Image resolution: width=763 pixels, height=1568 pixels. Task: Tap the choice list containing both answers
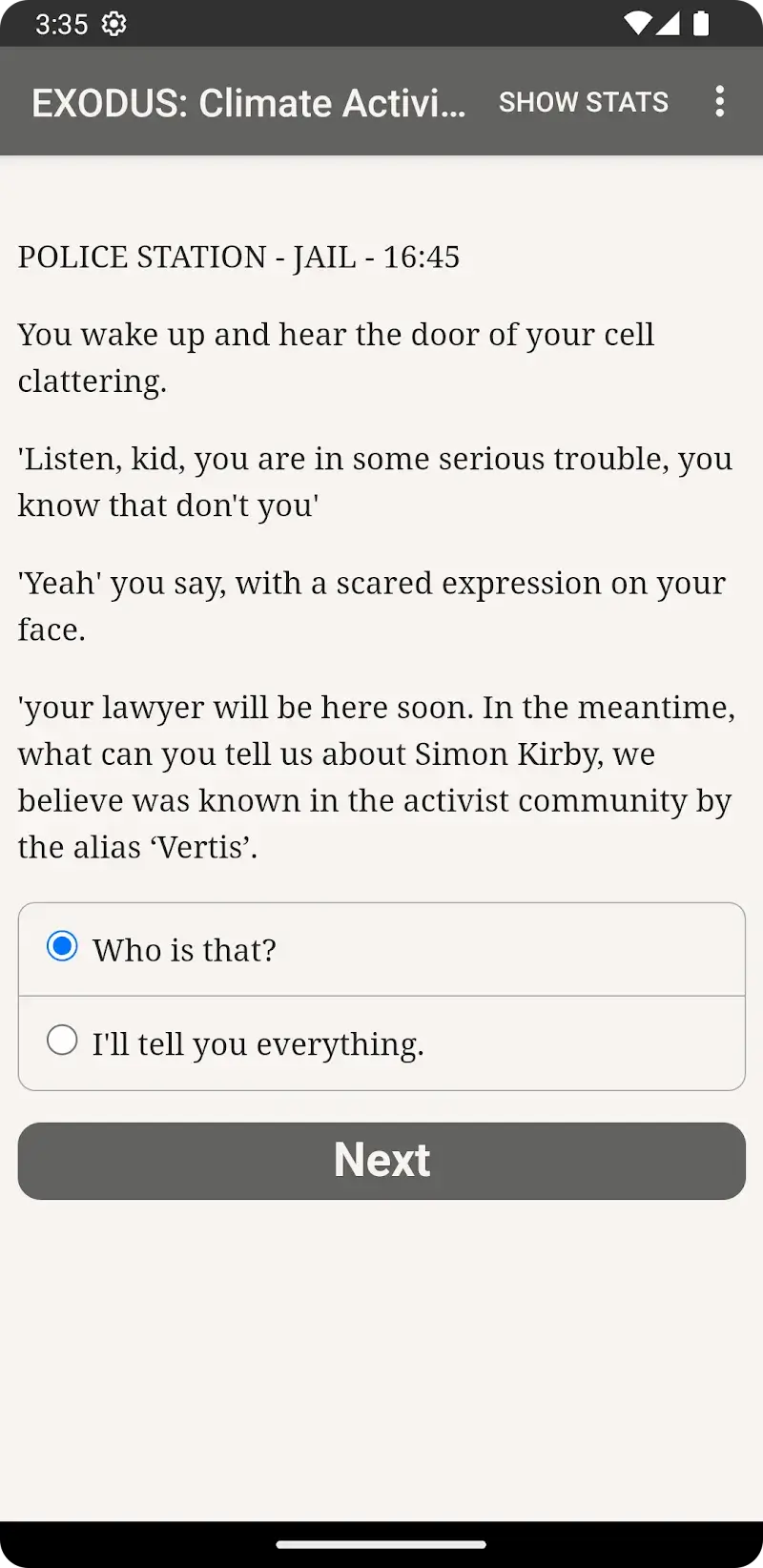(381, 996)
